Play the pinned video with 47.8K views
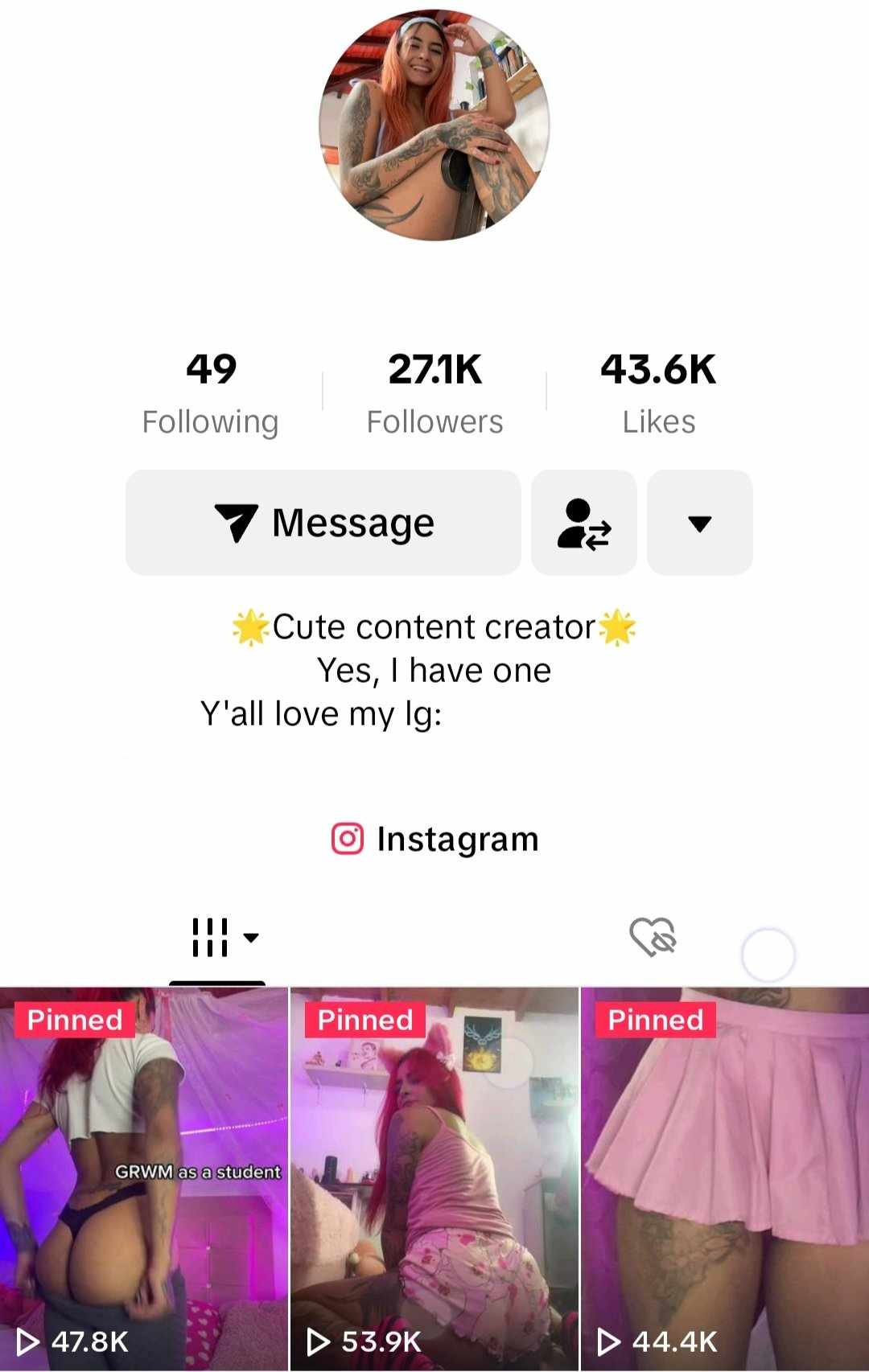This screenshot has height=1372, width=869. coord(144,1178)
